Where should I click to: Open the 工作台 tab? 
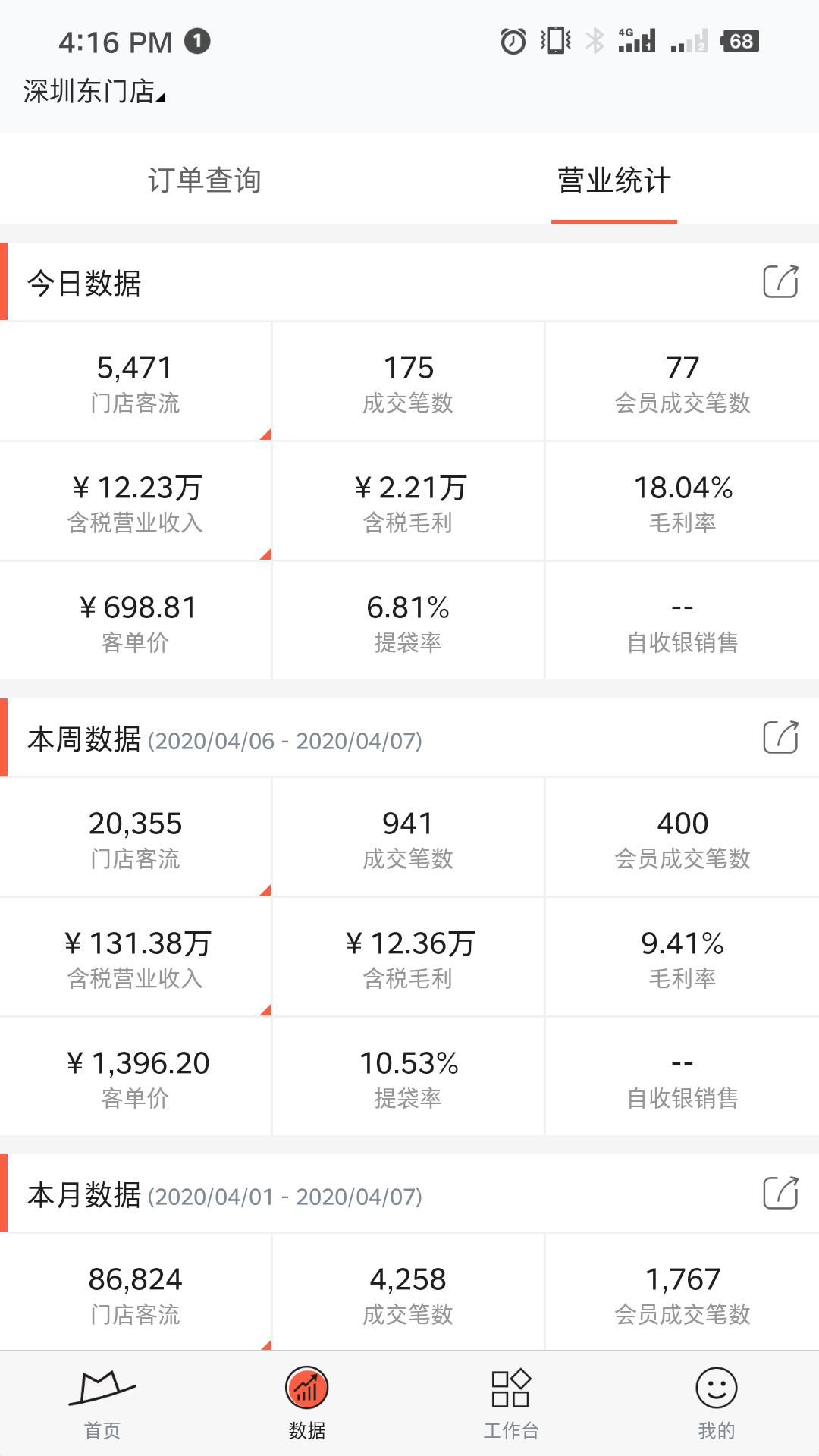point(512,1404)
